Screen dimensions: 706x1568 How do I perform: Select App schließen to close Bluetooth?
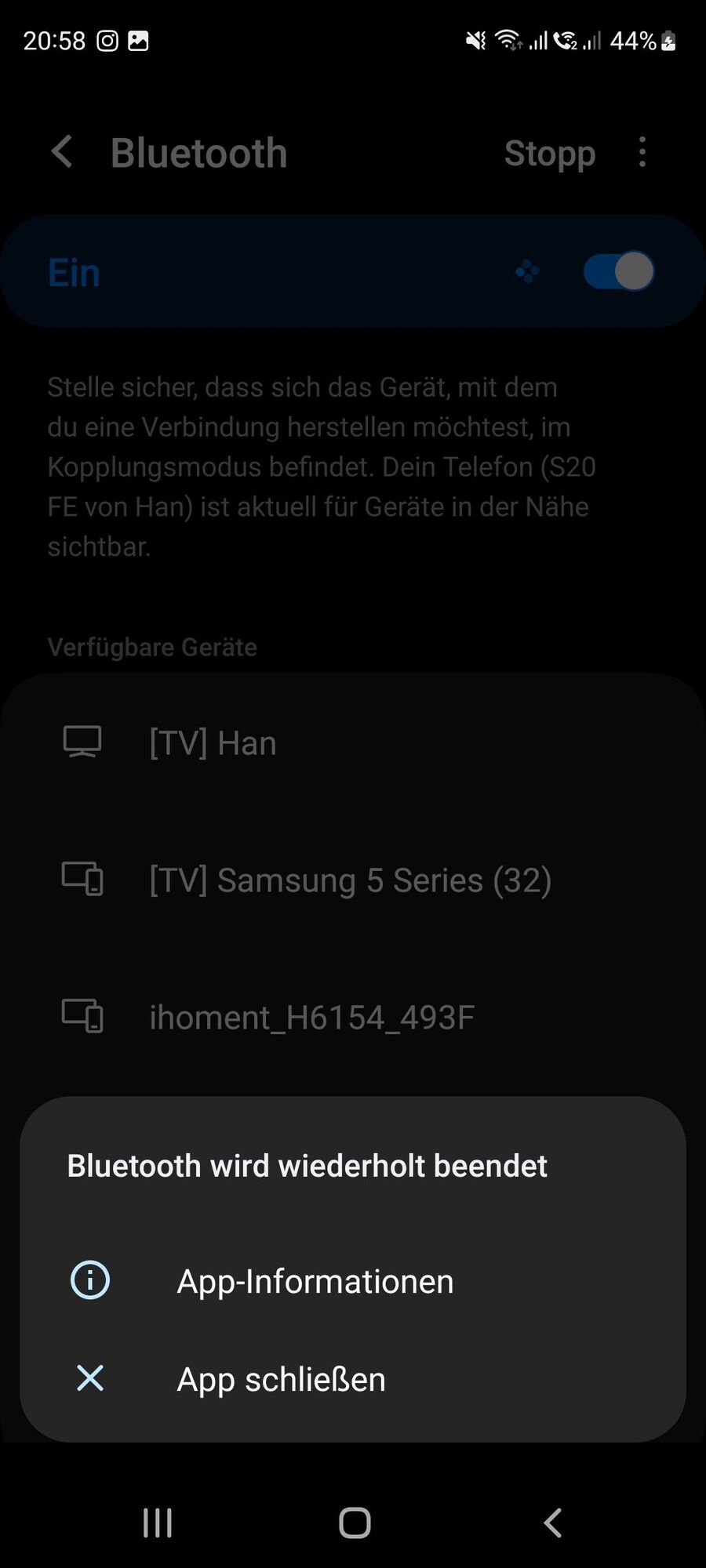pos(280,1379)
